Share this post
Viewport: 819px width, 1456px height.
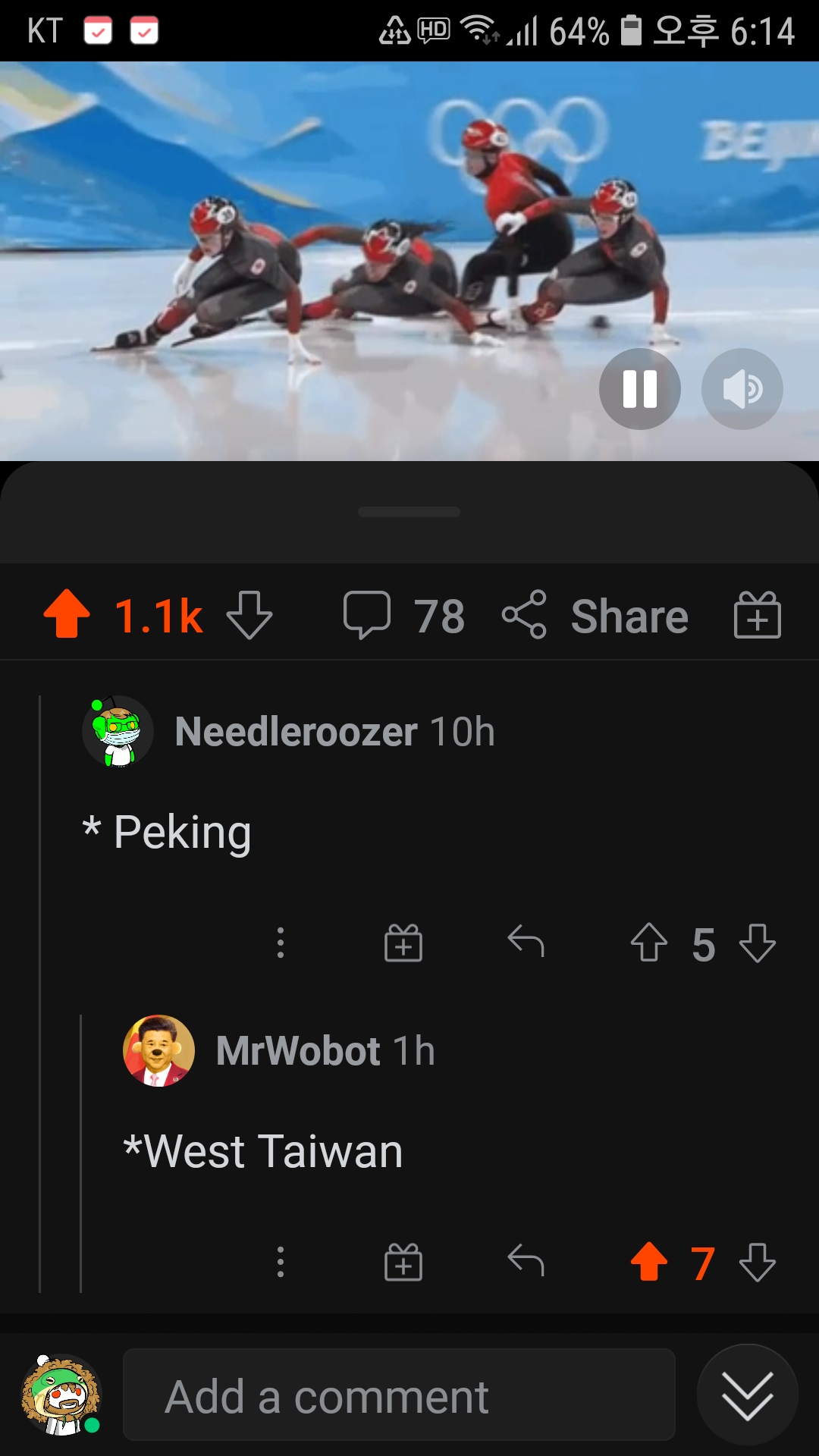click(595, 615)
